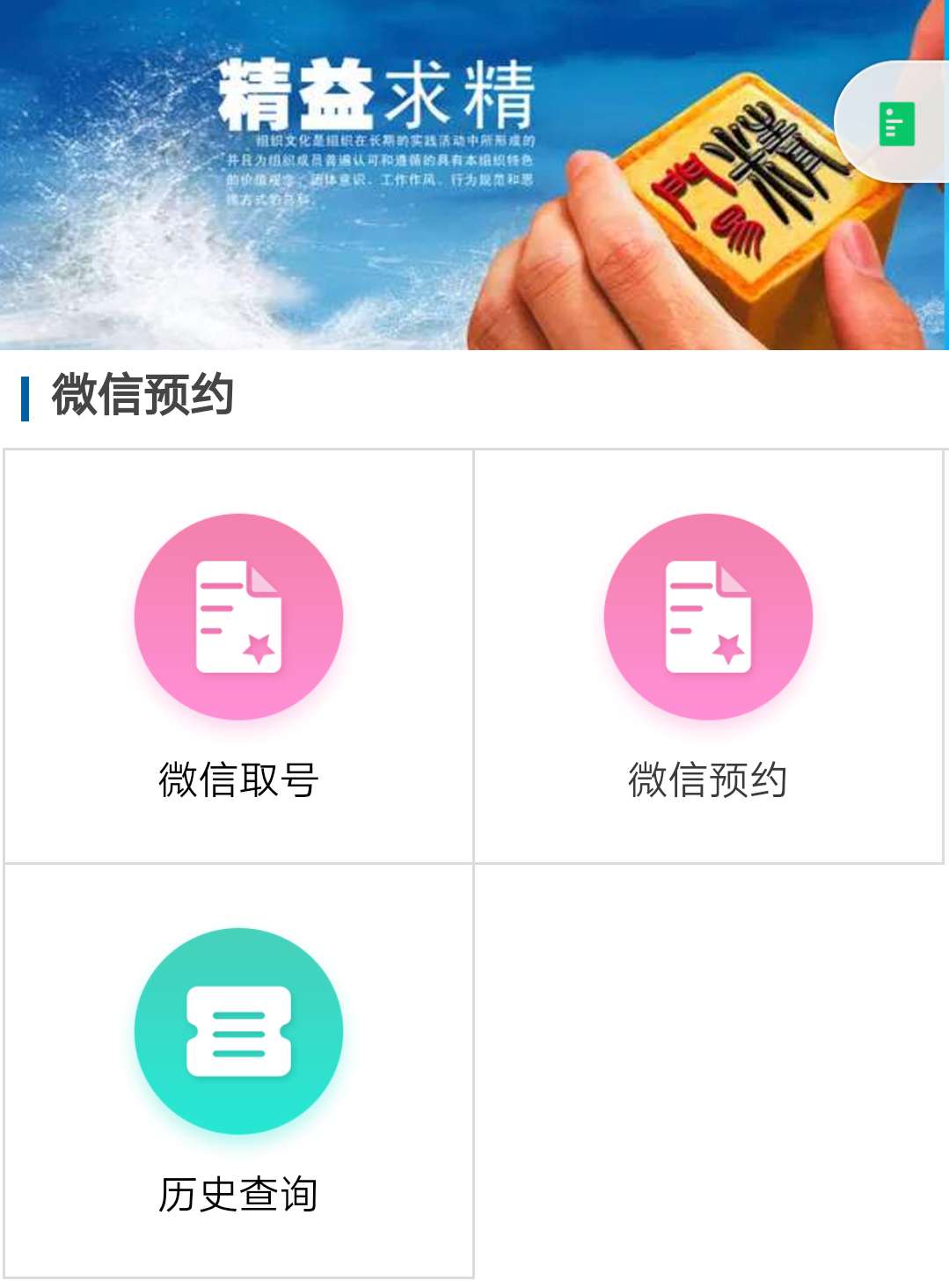Select the 微信预约 grid item

708,655
